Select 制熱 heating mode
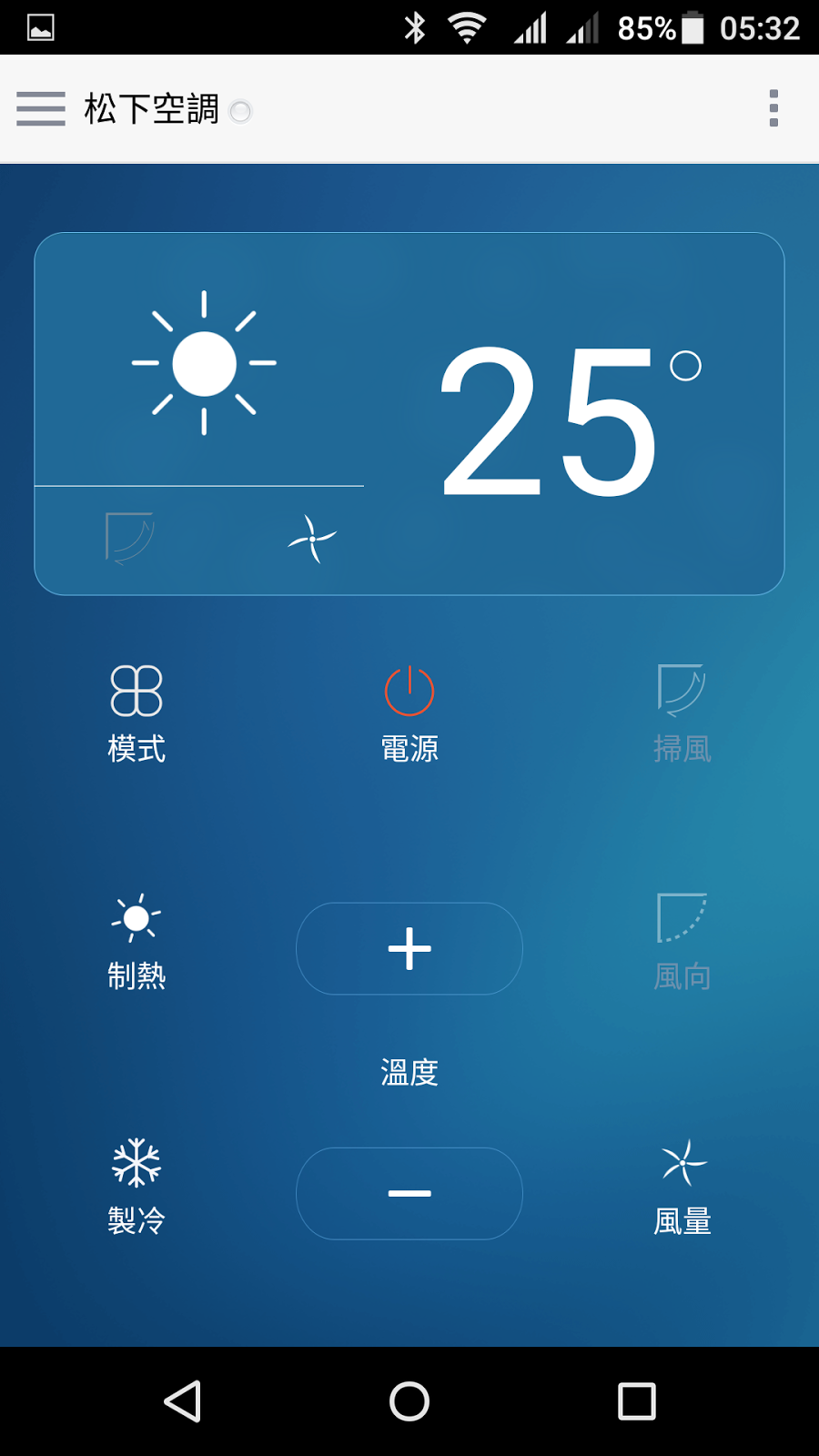This screenshot has width=819, height=1456. [136, 942]
